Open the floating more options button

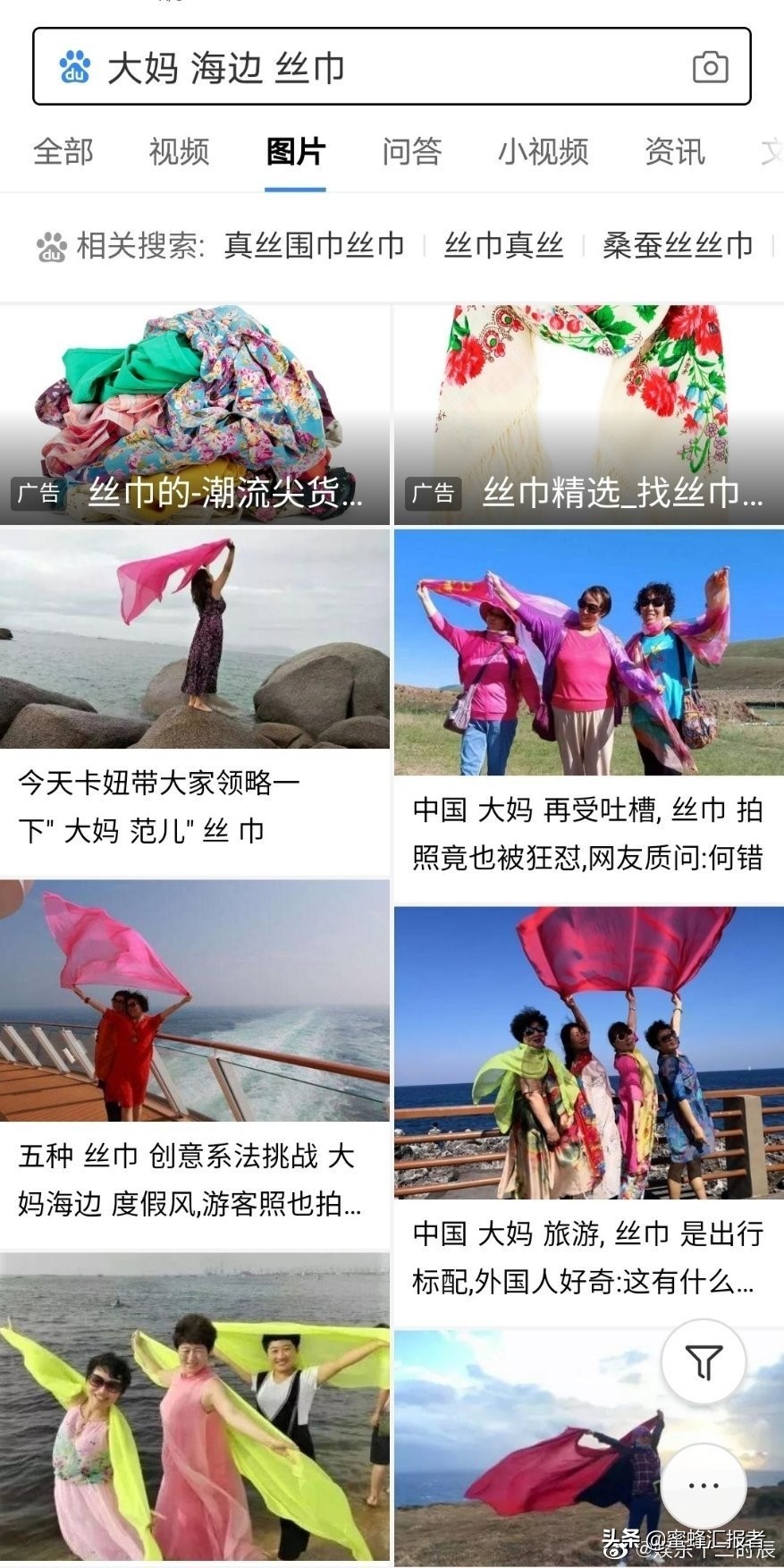point(704,1485)
